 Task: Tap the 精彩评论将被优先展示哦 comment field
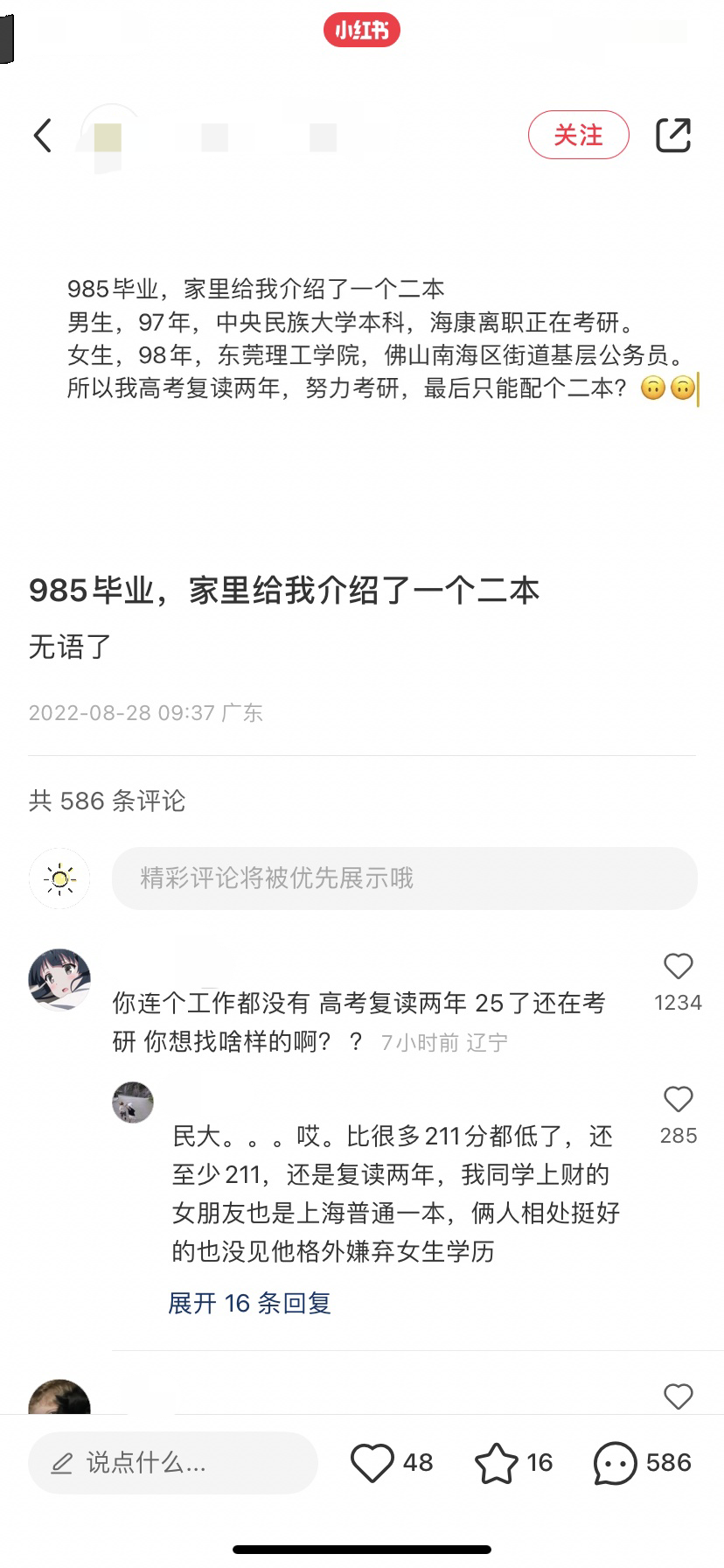click(x=405, y=878)
